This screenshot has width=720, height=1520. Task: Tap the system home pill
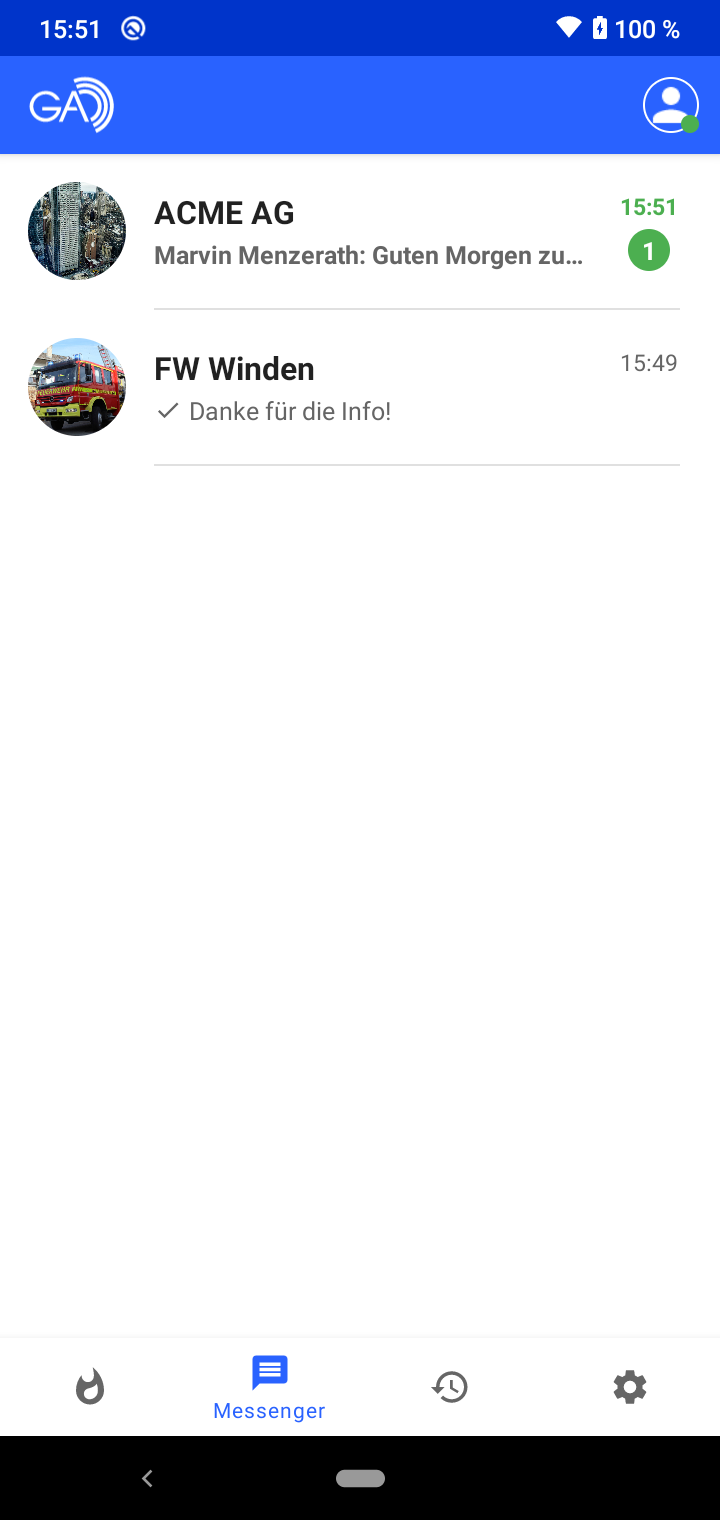coord(361,1478)
